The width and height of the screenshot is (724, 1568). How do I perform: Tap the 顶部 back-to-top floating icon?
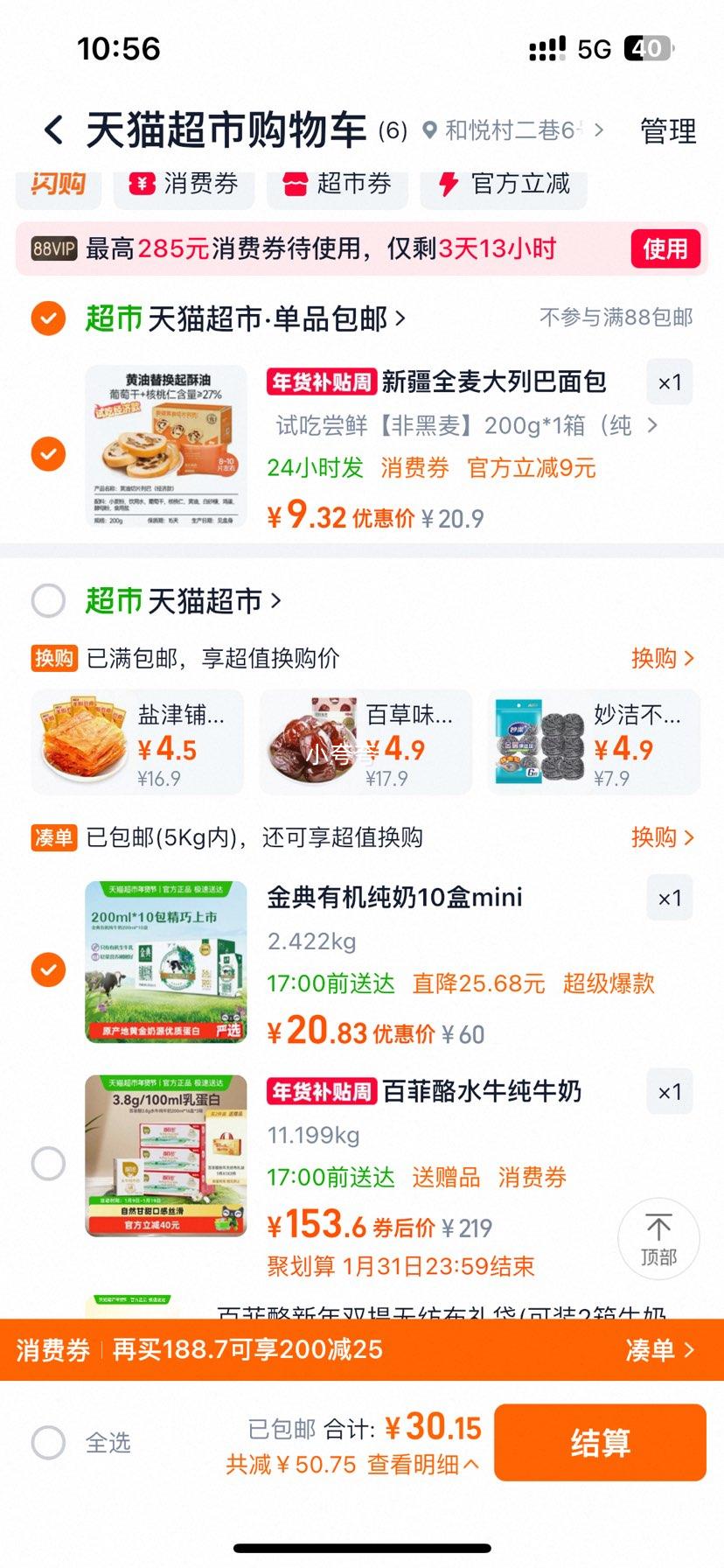[x=658, y=1238]
